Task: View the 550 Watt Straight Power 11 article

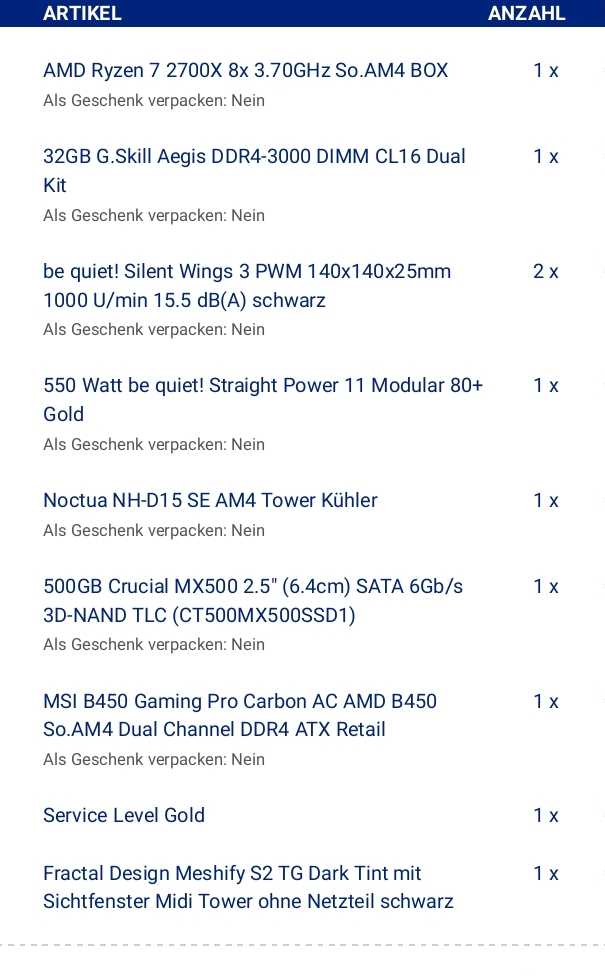Action: (263, 386)
